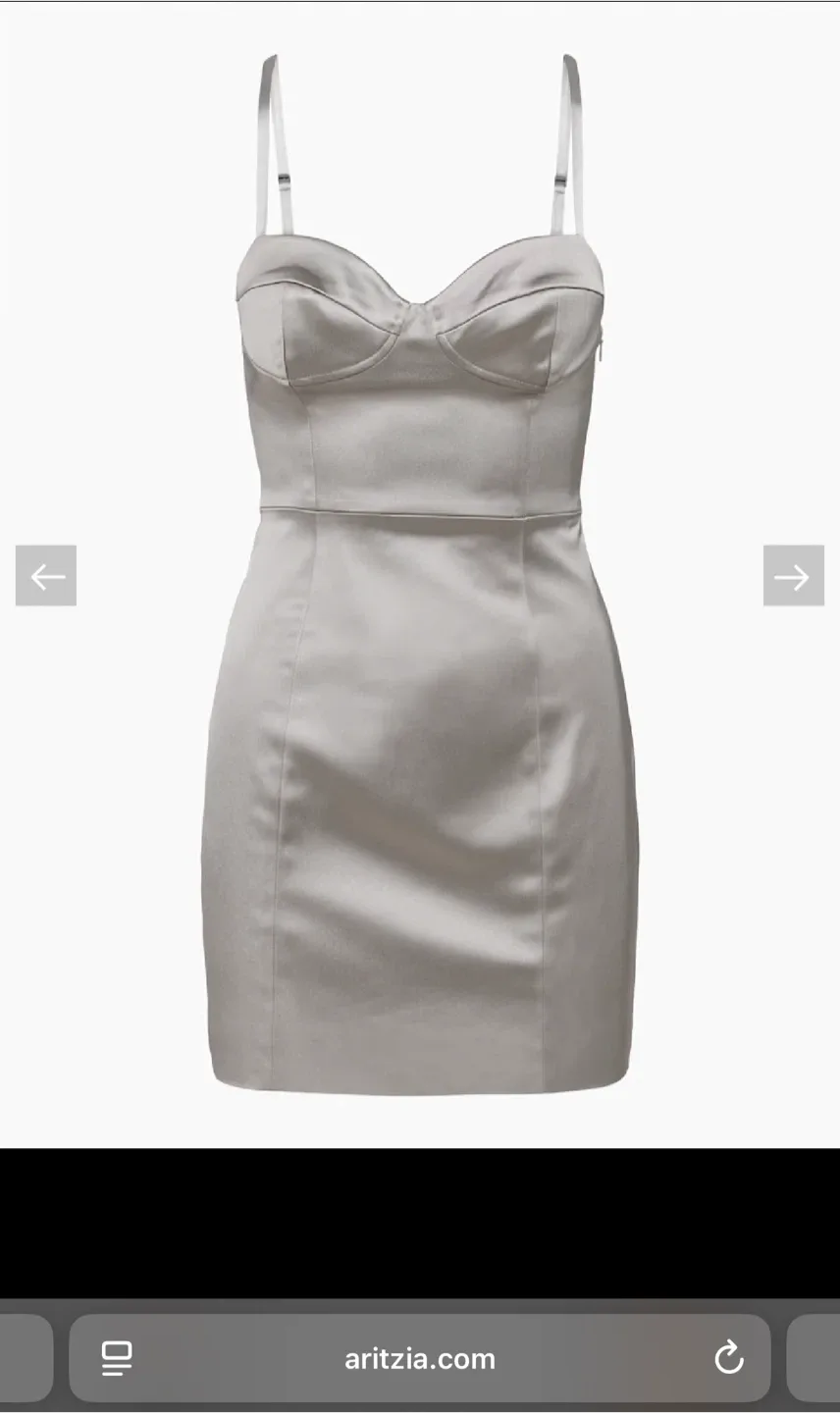
Task: Open the page menu icon in address bar
Action: (117, 1359)
